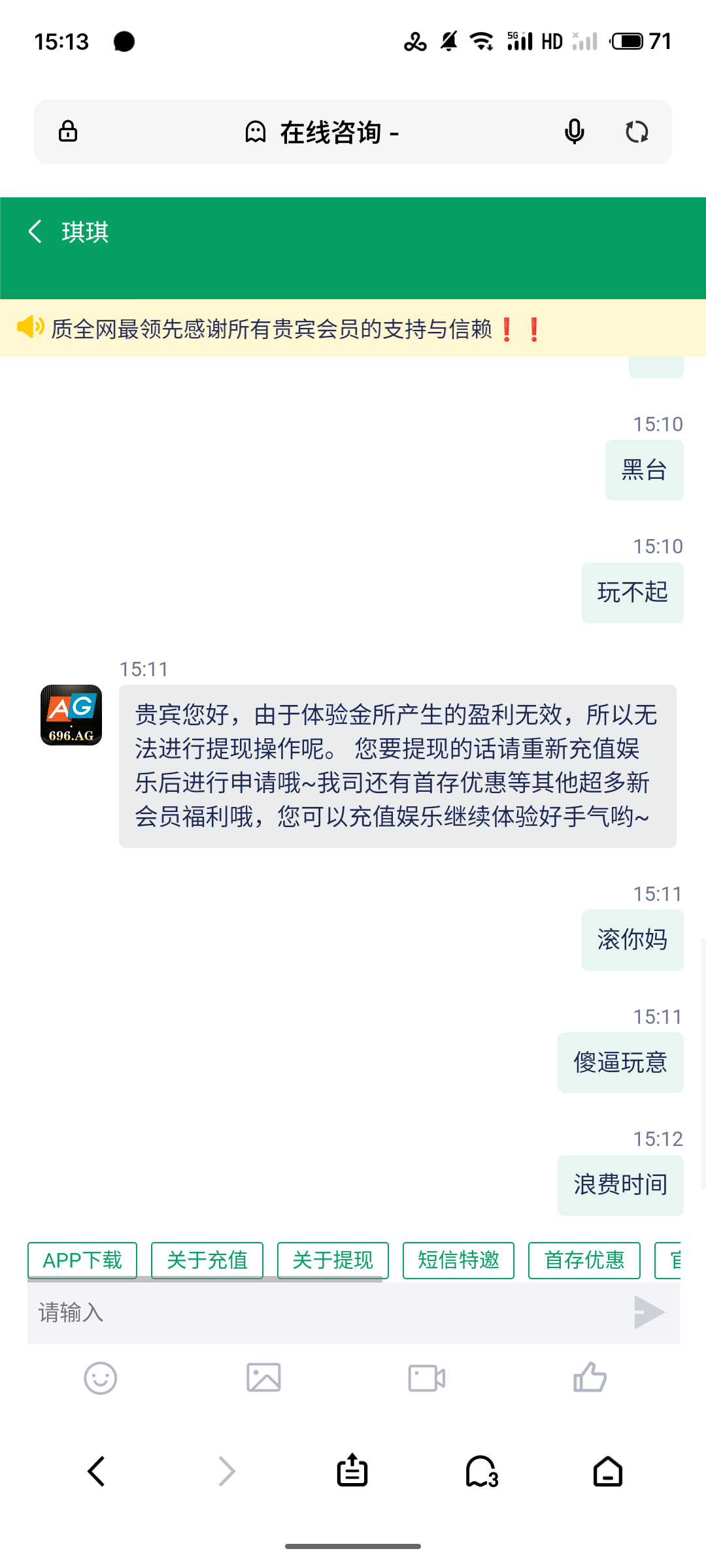
Task: Reload the page with refresh icon
Action: pyautogui.click(x=637, y=132)
